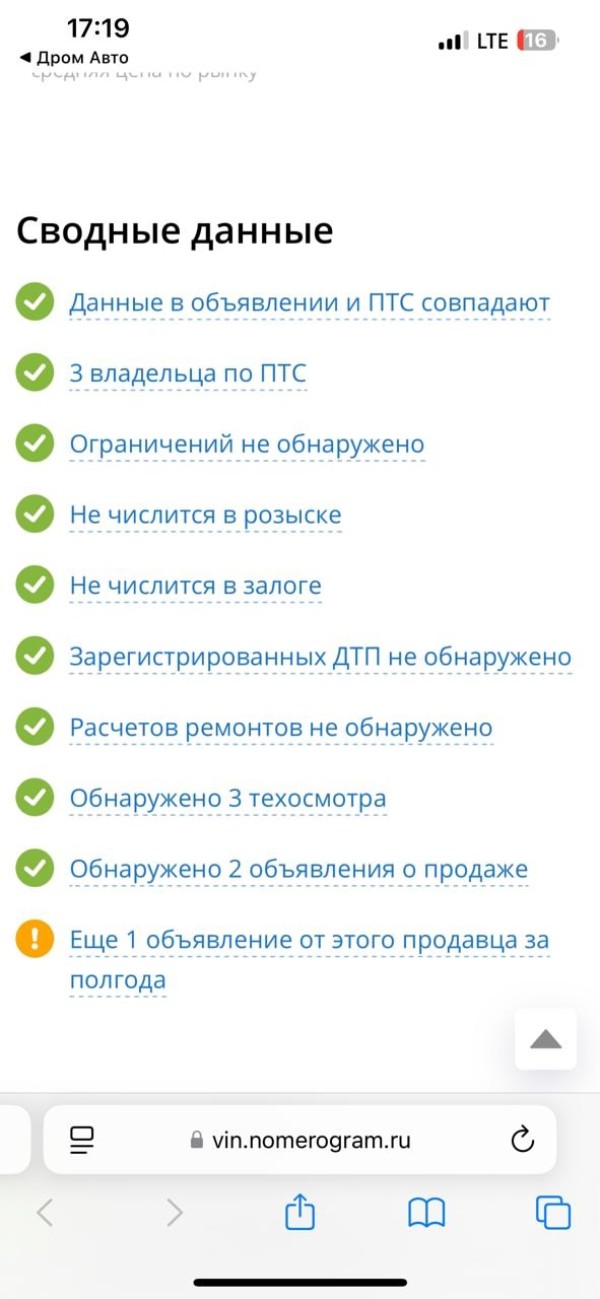The image size is (600, 1299).
Task: Tap the vin.nomerogram.ru address field
Action: click(300, 1140)
